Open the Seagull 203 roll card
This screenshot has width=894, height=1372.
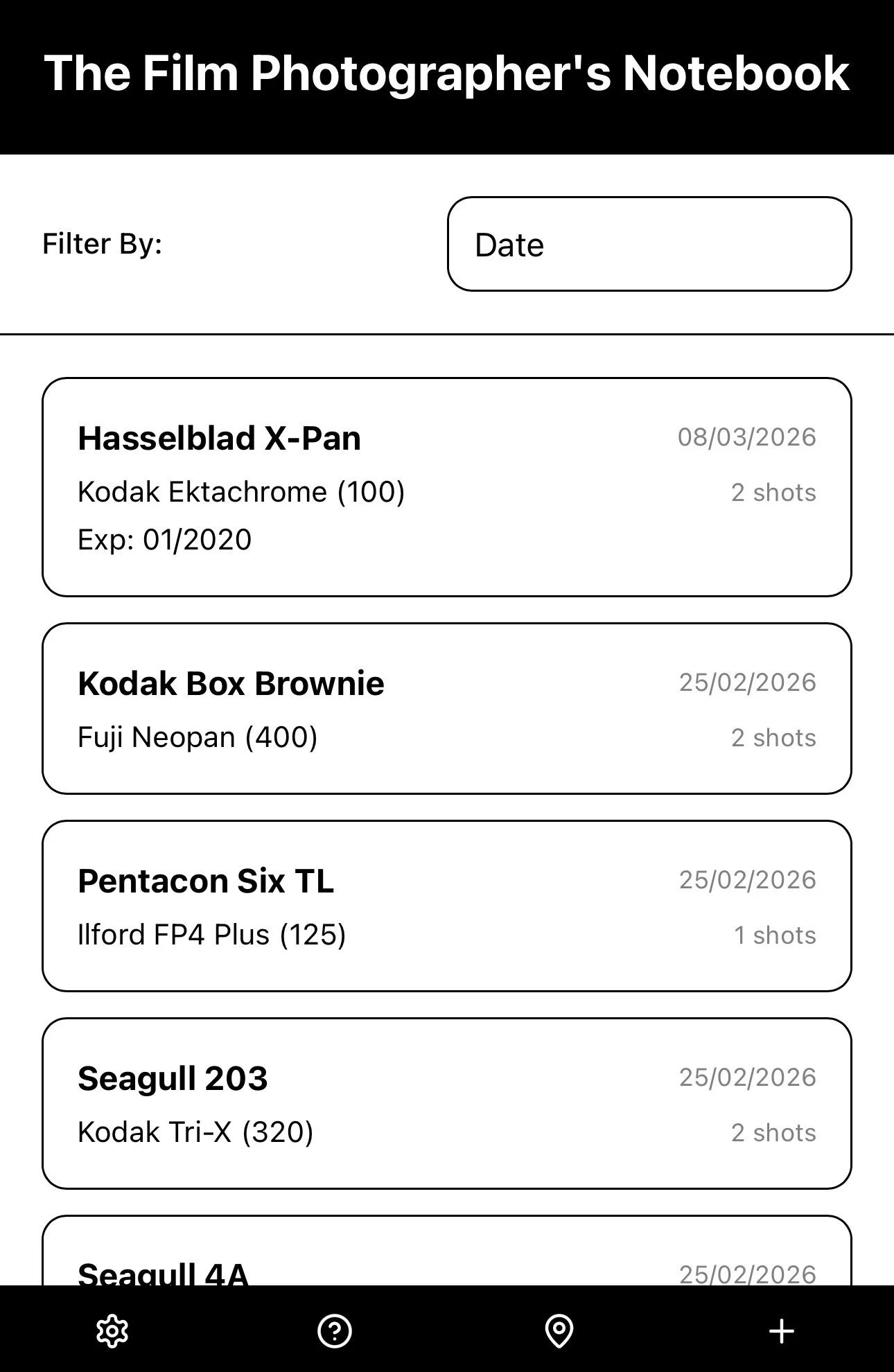447,1103
